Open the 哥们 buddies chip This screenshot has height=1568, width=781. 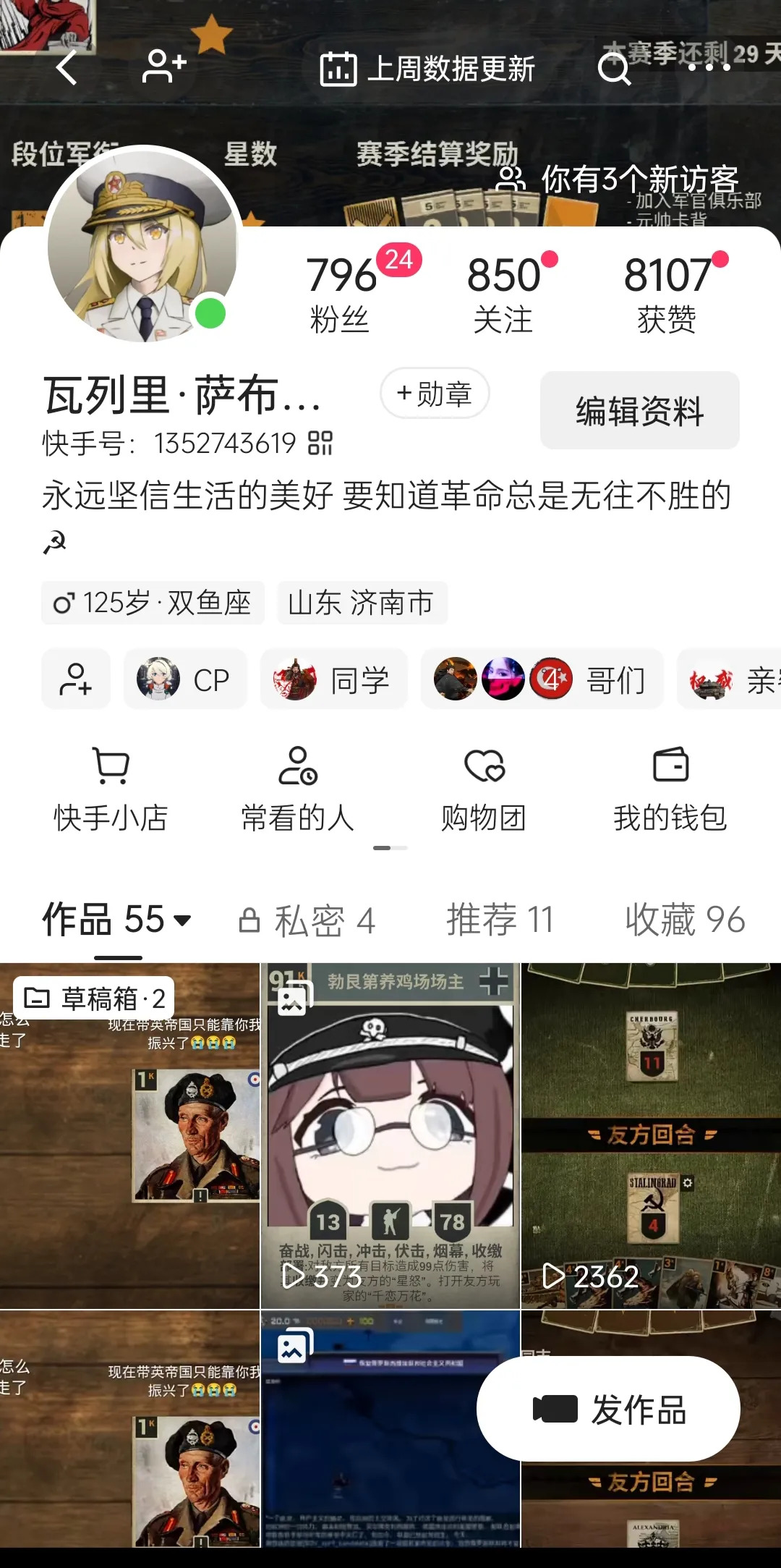coord(542,679)
